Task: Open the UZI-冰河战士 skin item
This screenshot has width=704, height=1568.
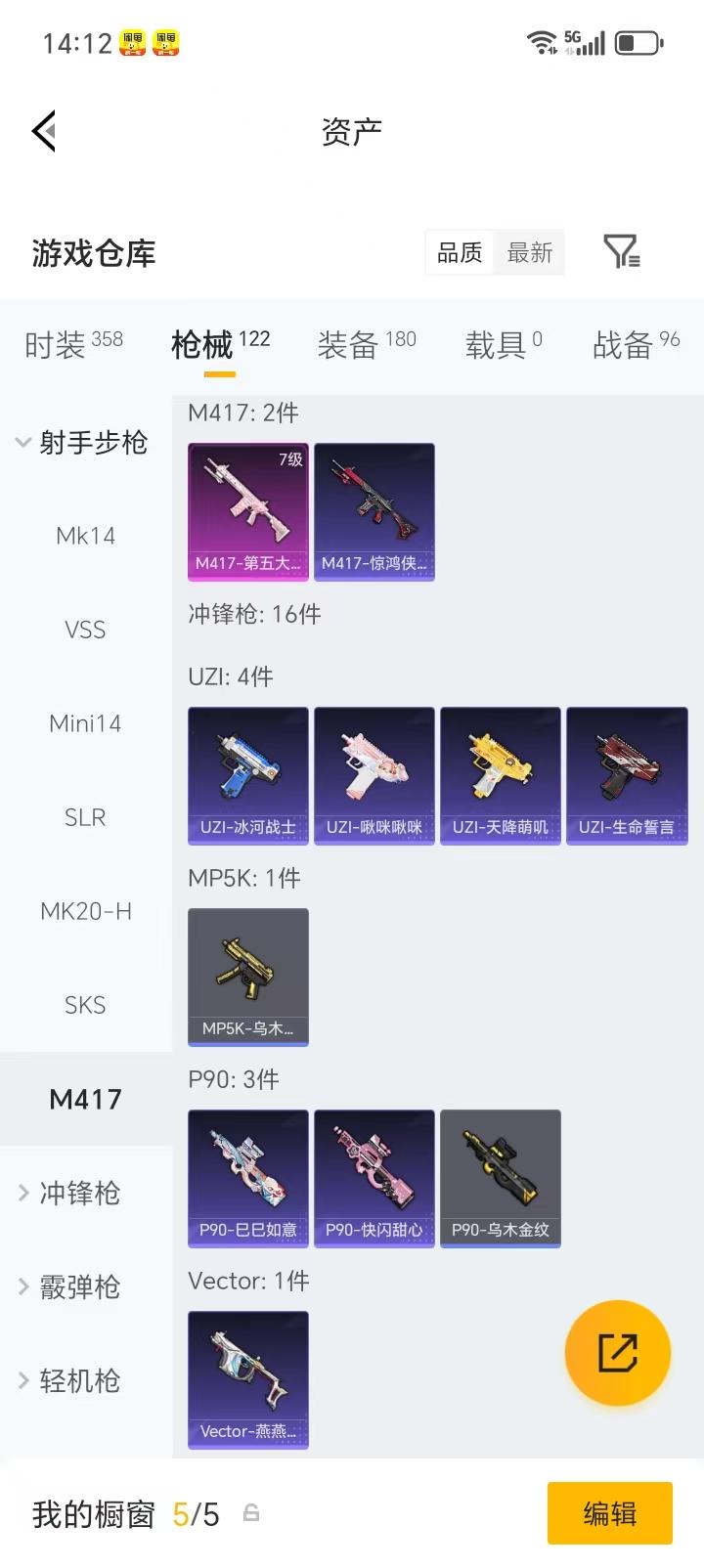Action: [x=248, y=776]
